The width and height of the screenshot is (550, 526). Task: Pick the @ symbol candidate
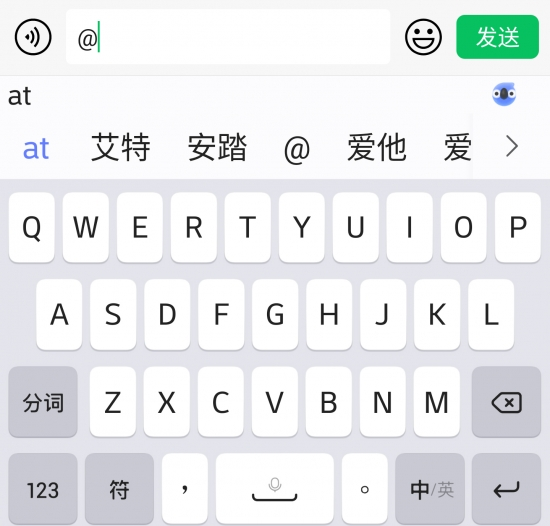coord(297,149)
